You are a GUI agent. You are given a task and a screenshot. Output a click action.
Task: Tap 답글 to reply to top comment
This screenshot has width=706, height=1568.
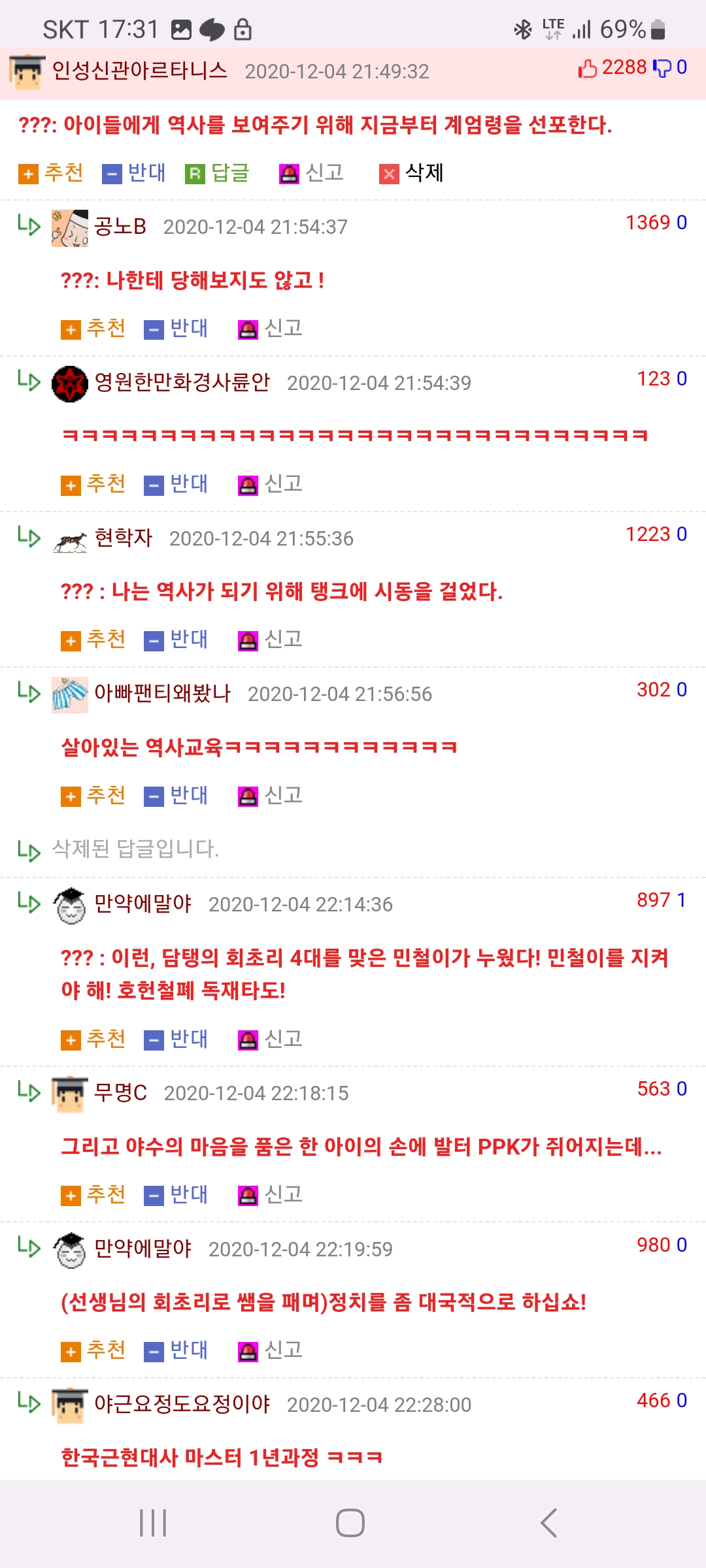pos(218,173)
